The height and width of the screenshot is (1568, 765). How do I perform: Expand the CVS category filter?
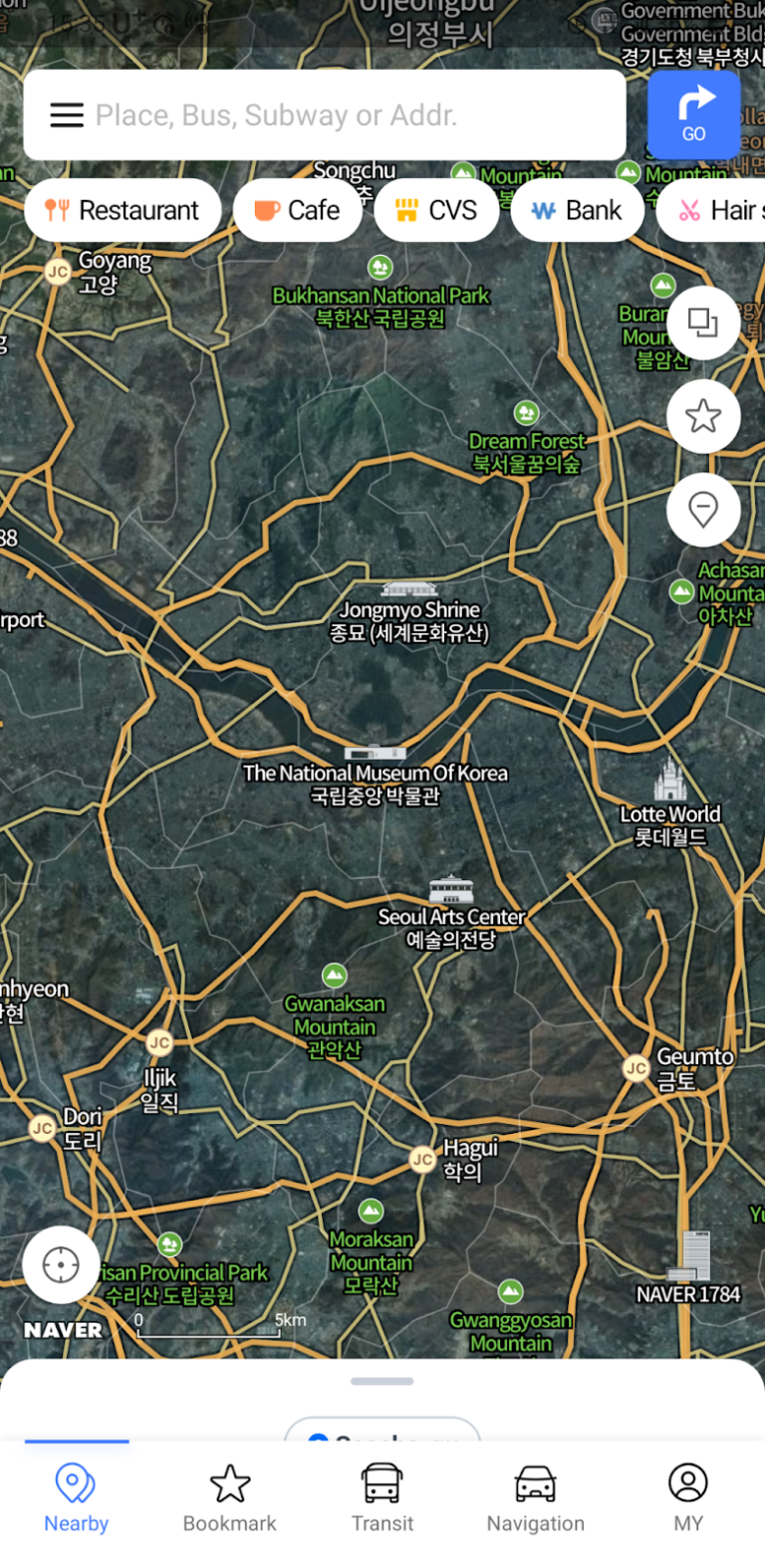pyautogui.click(x=436, y=210)
